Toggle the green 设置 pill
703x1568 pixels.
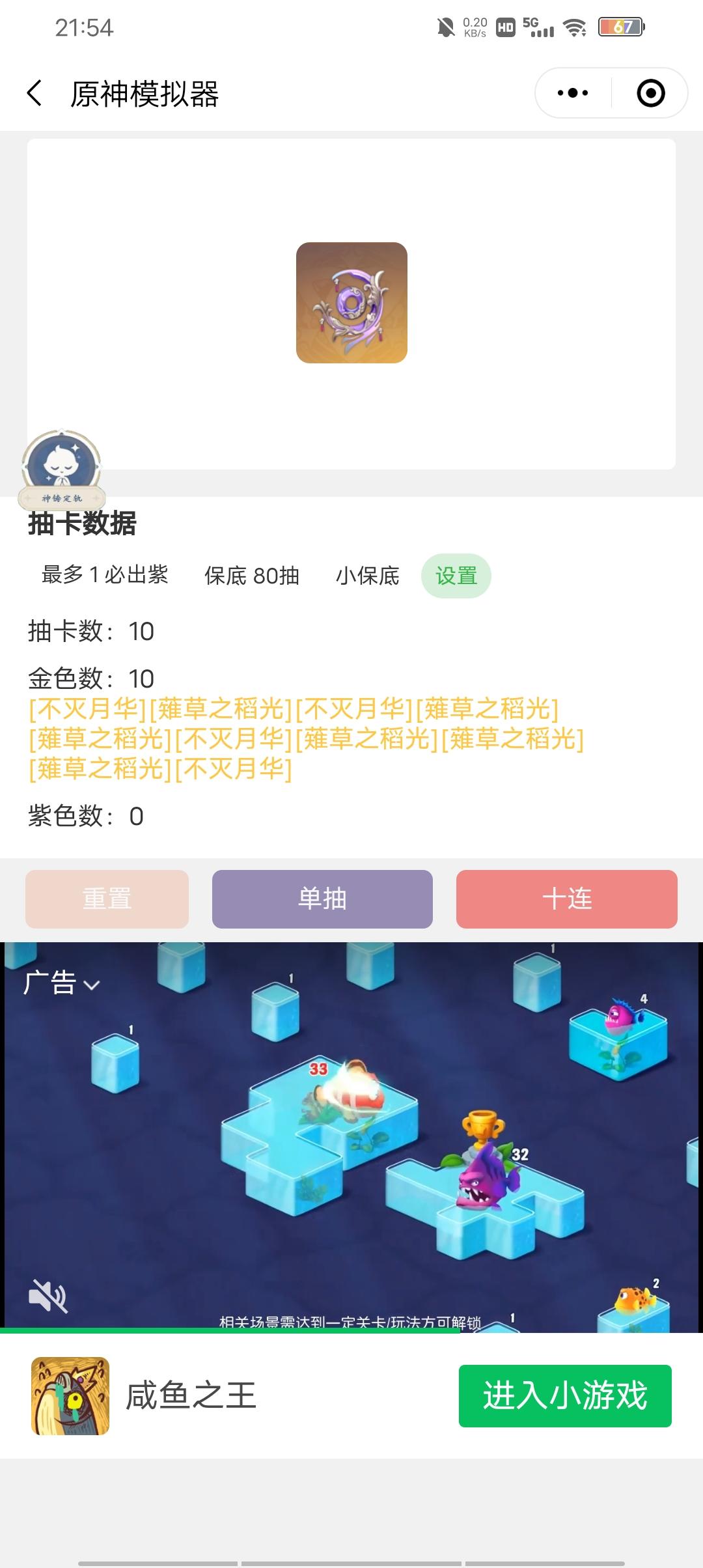(x=457, y=576)
